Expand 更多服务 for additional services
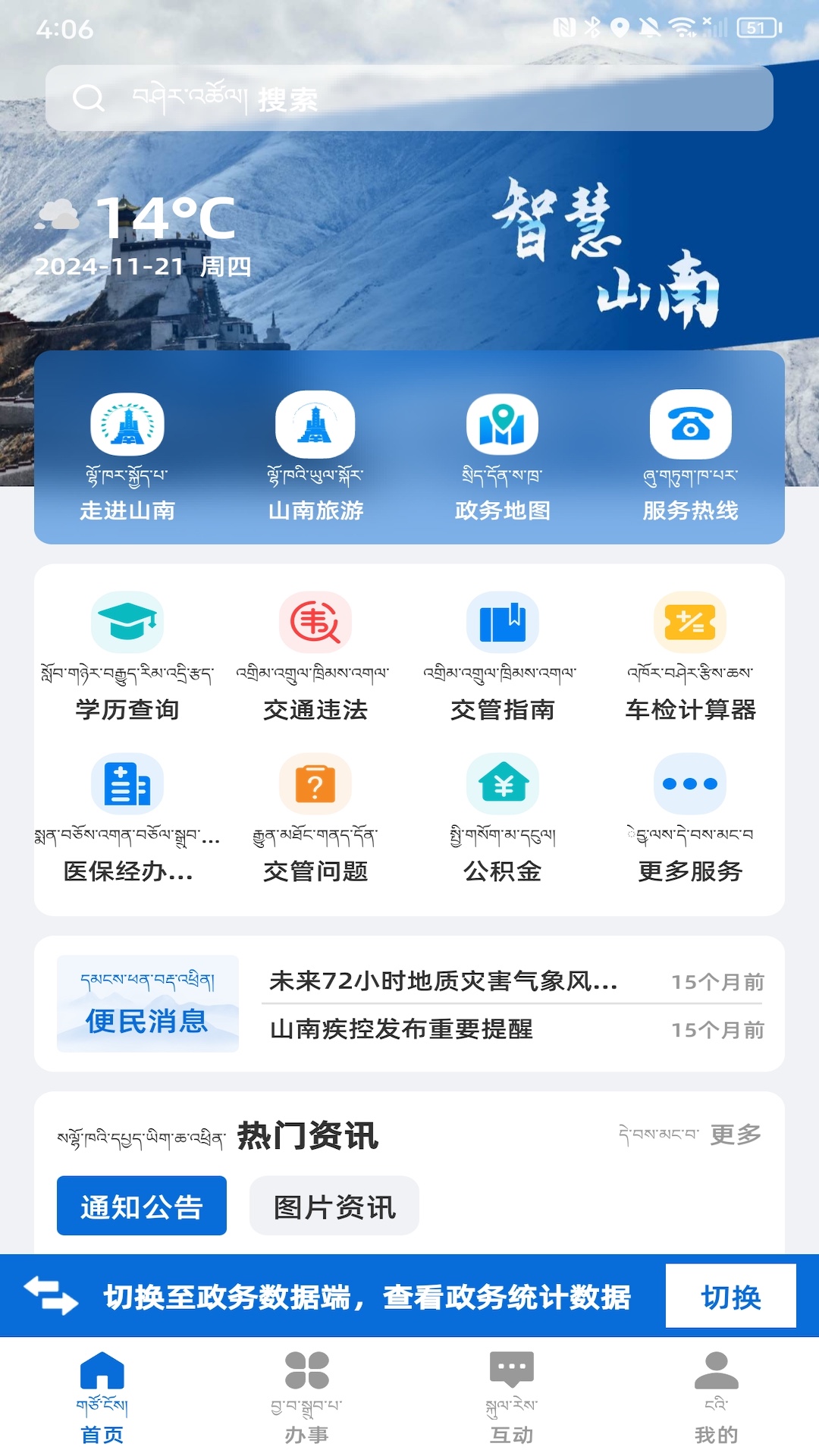The width and height of the screenshot is (819, 1456). tap(690, 786)
